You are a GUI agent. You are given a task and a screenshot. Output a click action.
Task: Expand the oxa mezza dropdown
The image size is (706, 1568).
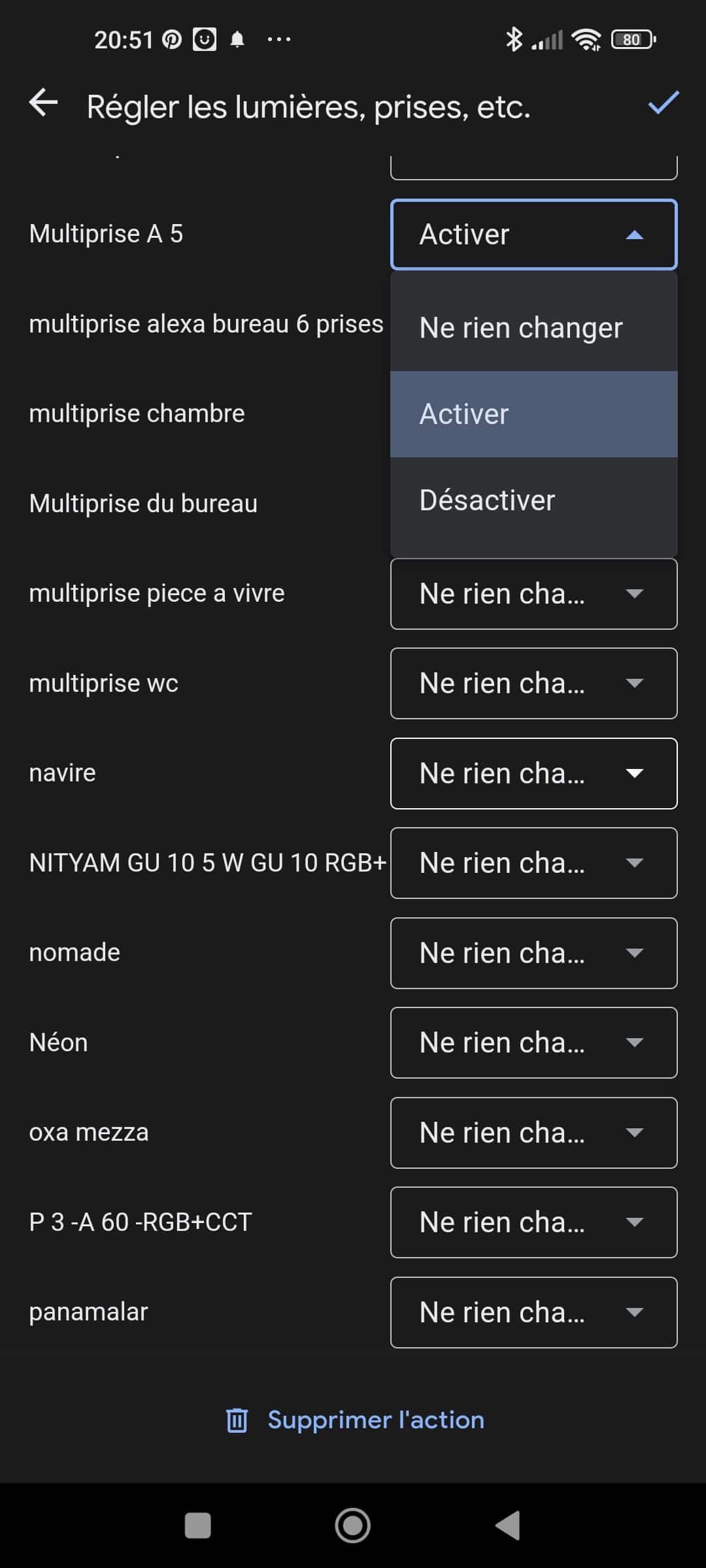pos(533,1133)
